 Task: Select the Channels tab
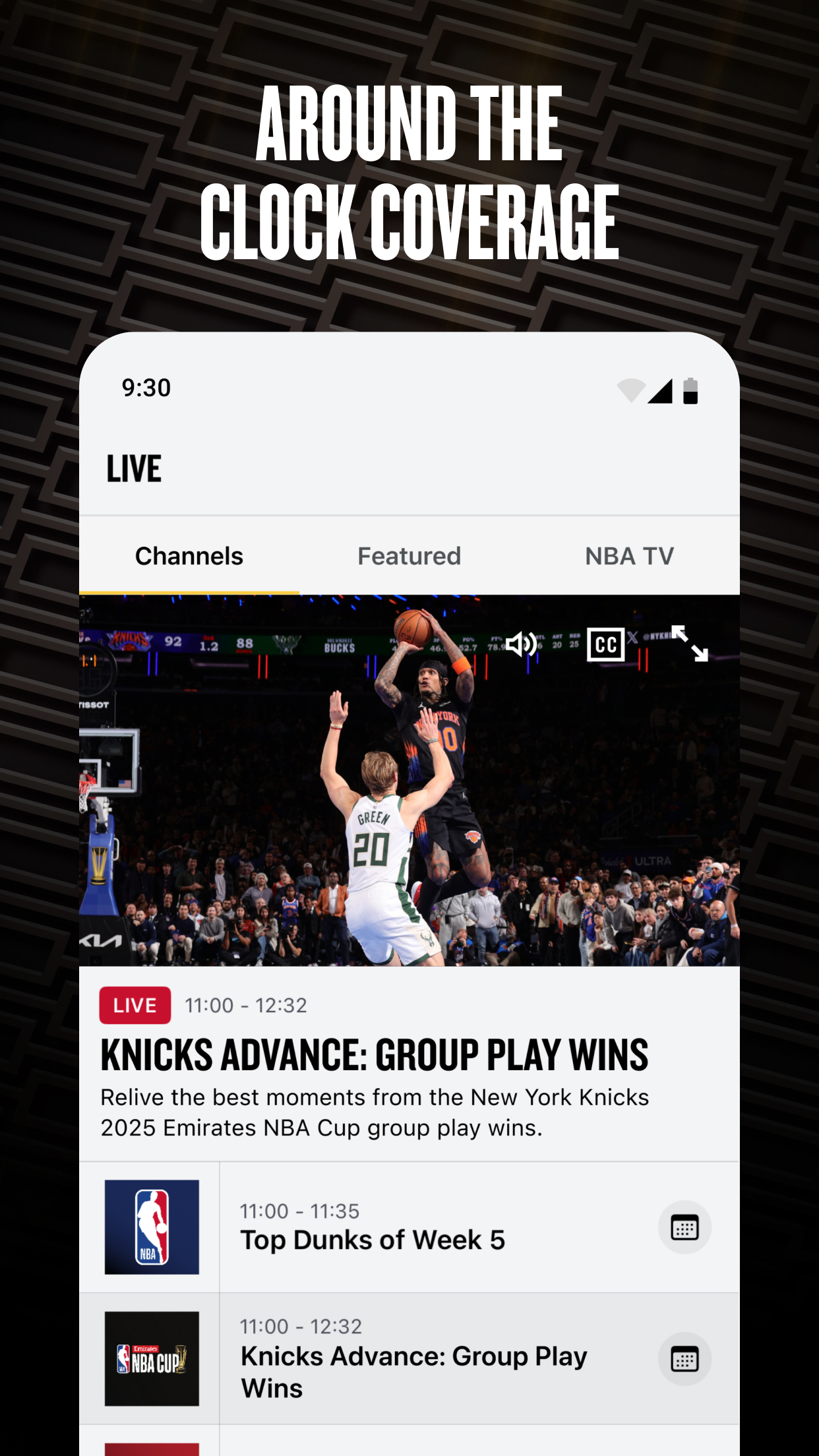coord(189,556)
